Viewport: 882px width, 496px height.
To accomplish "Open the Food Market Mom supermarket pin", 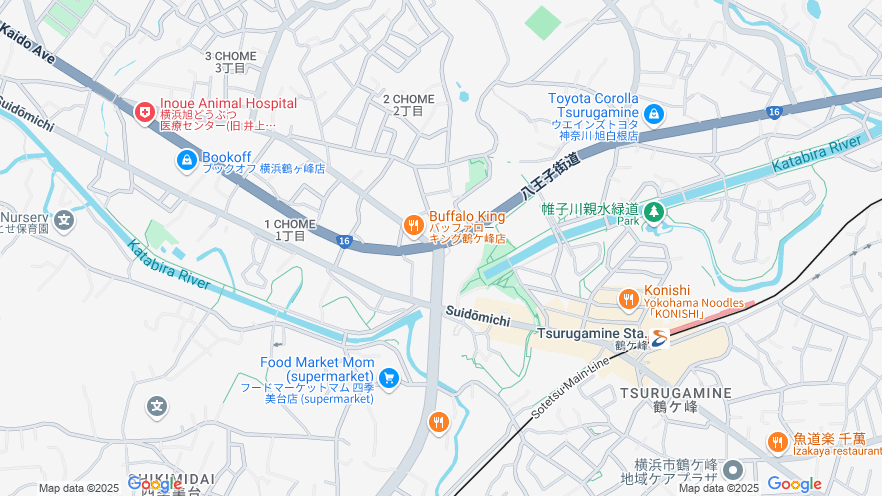I will click(390, 378).
